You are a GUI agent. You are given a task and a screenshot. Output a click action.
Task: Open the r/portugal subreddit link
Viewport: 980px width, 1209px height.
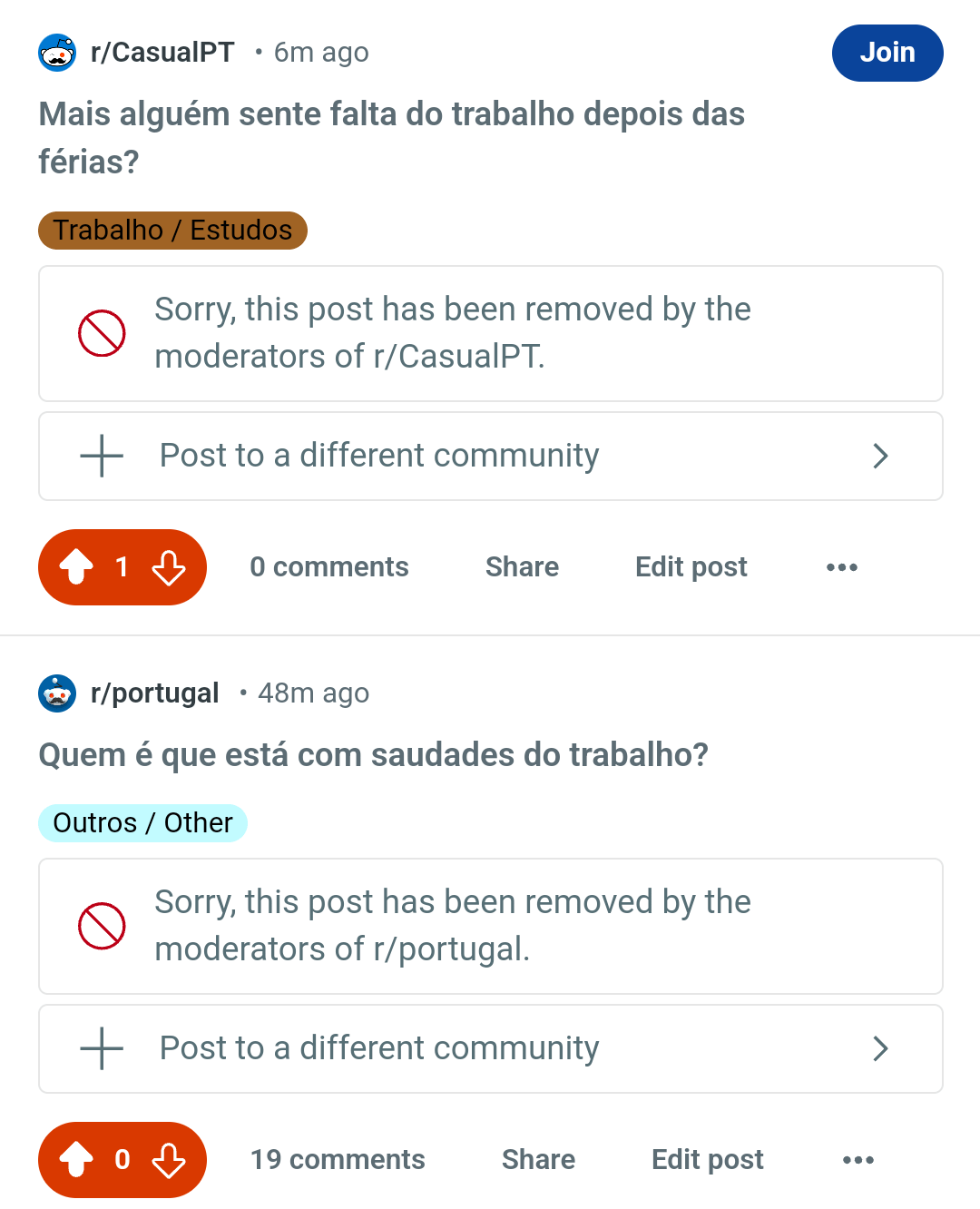pyautogui.click(x=155, y=693)
